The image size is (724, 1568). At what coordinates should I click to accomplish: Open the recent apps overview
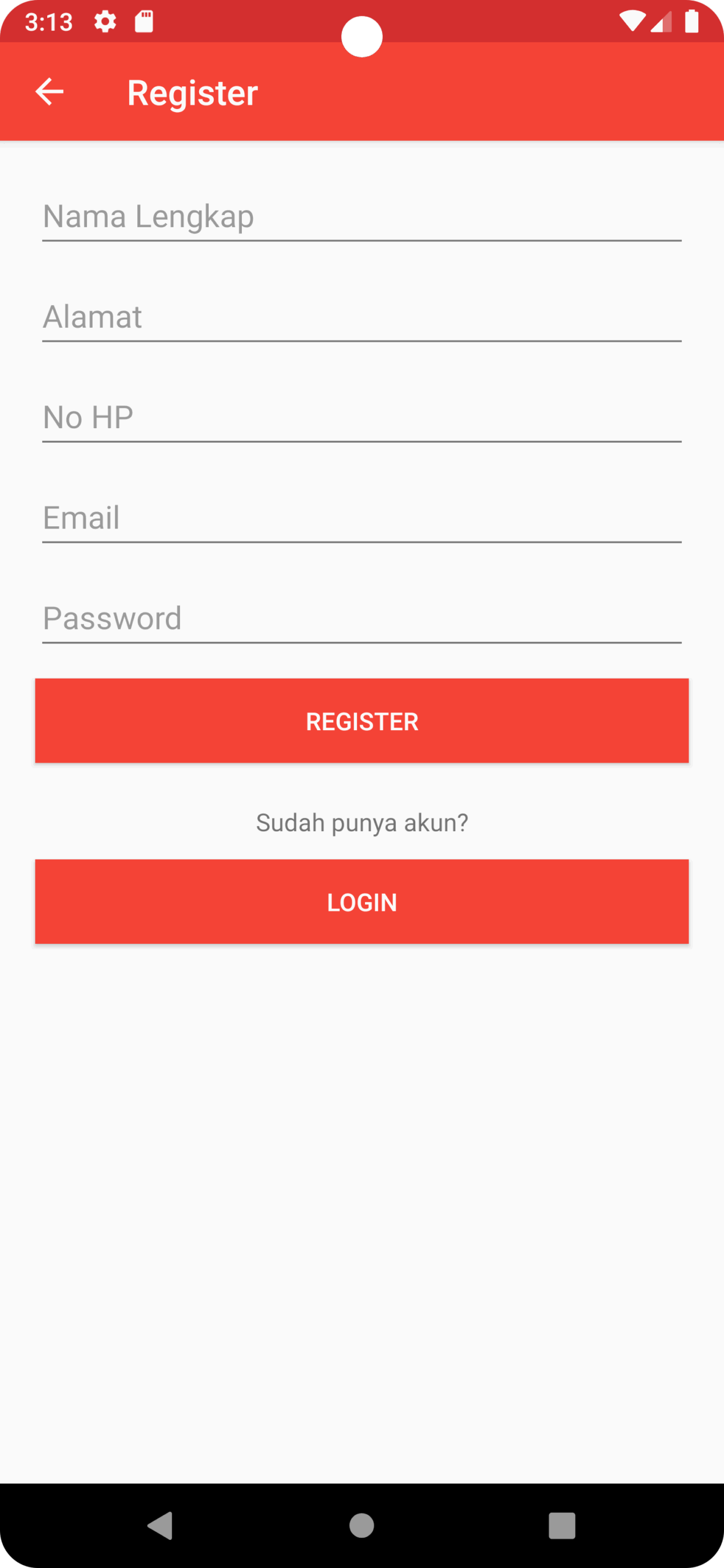coord(562,1525)
